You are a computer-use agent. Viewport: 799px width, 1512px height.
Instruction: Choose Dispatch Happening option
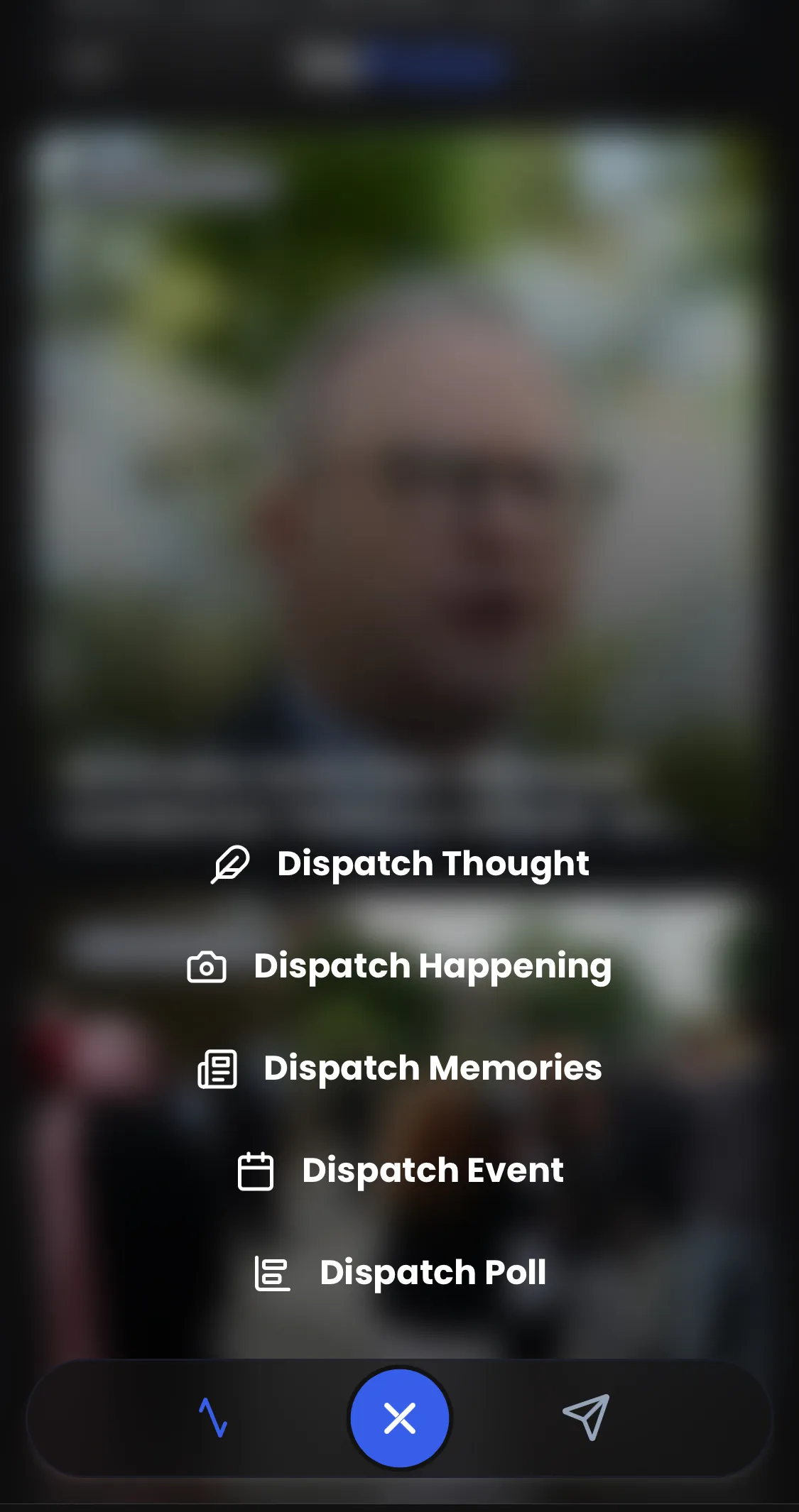point(399,966)
